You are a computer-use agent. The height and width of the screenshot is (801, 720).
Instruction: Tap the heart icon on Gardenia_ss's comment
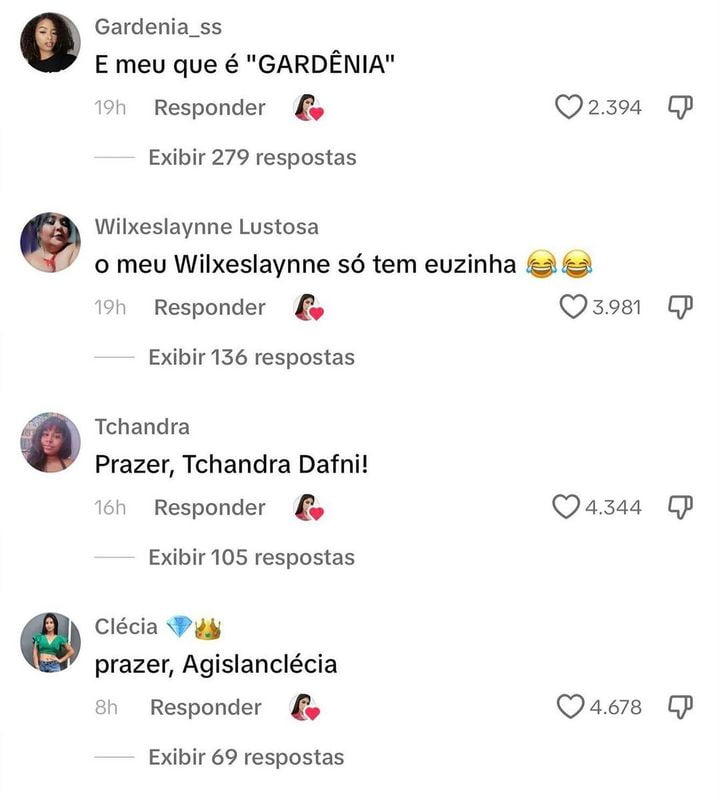569,107
